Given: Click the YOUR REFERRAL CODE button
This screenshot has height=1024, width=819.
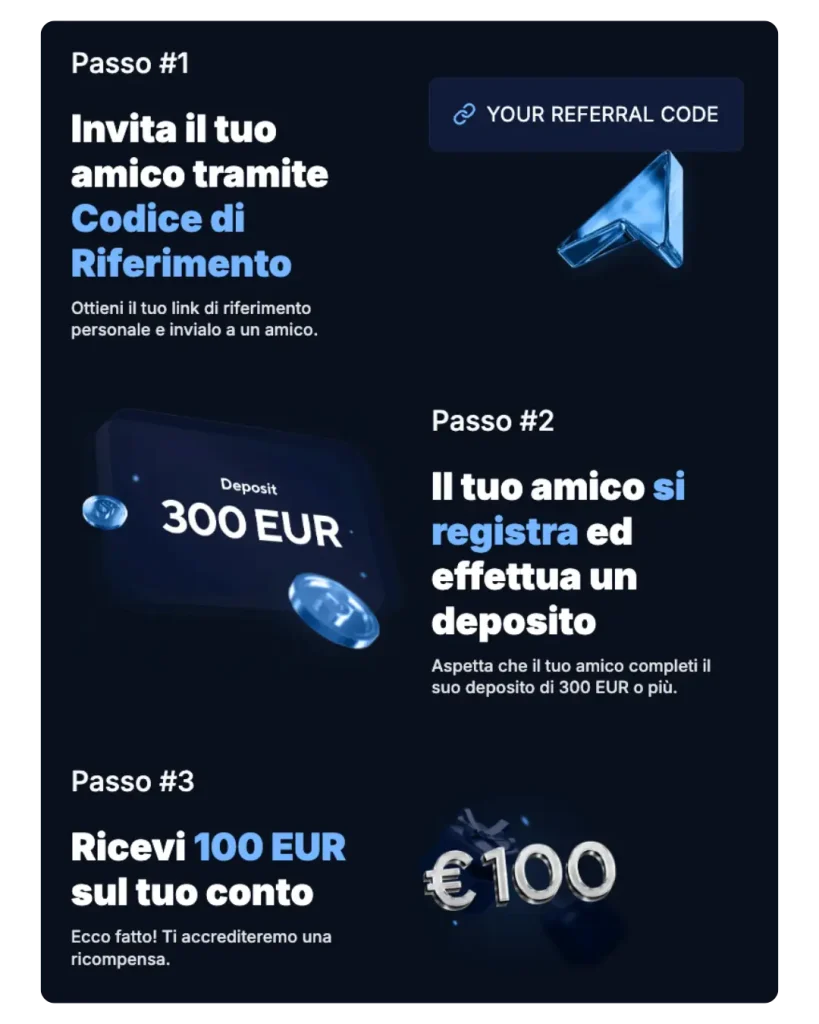Looking at the screenshot, I should [585, 114].
